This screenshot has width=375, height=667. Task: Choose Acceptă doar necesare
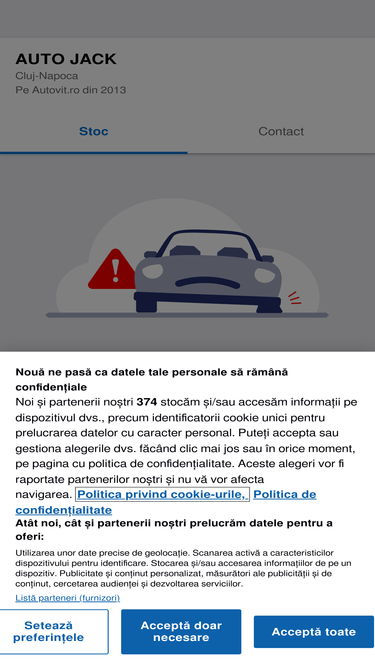(x=181, y=631)
